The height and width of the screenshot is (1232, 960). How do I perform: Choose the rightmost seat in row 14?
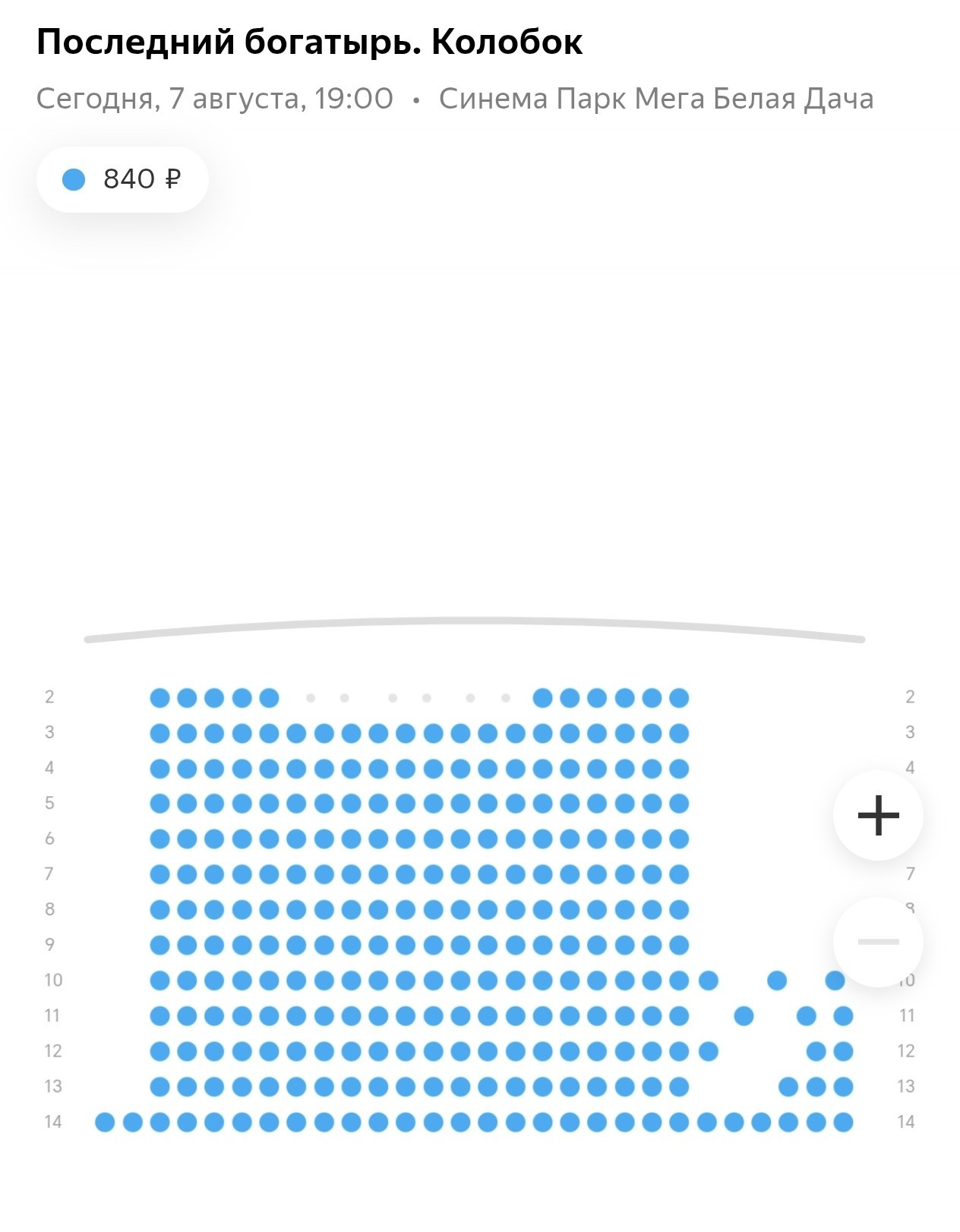click(843, 1122)
